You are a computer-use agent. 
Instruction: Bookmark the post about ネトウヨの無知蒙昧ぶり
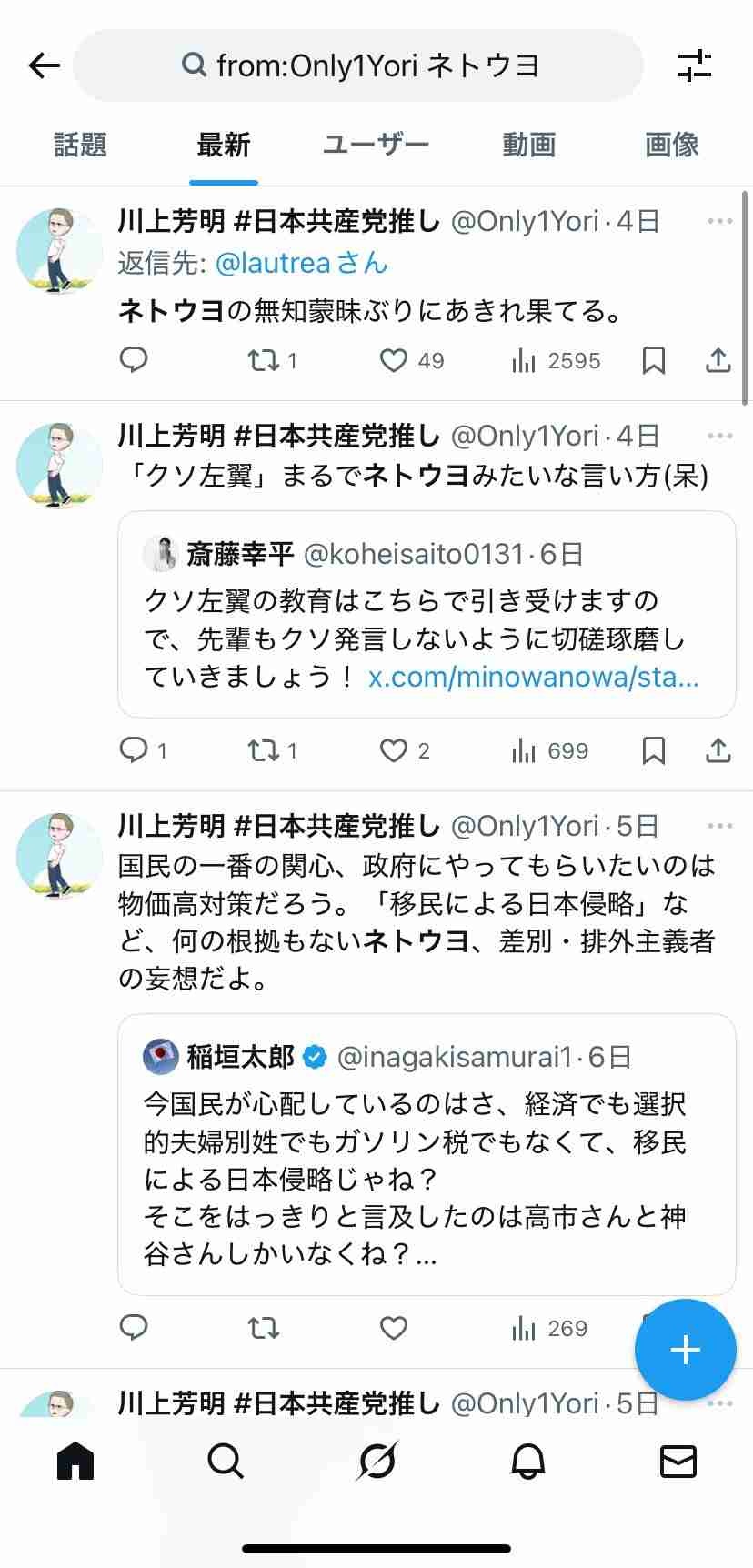(653, 361)
